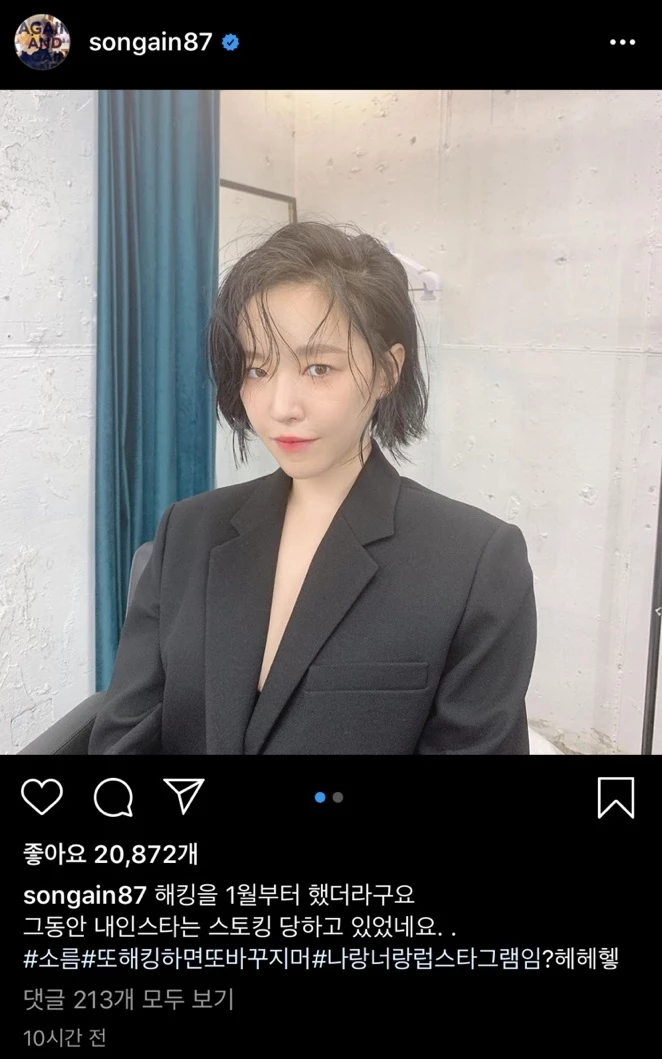The image size is (662, 1059).
Task: Open the comment bubble icon
Action: click(113, 797)
